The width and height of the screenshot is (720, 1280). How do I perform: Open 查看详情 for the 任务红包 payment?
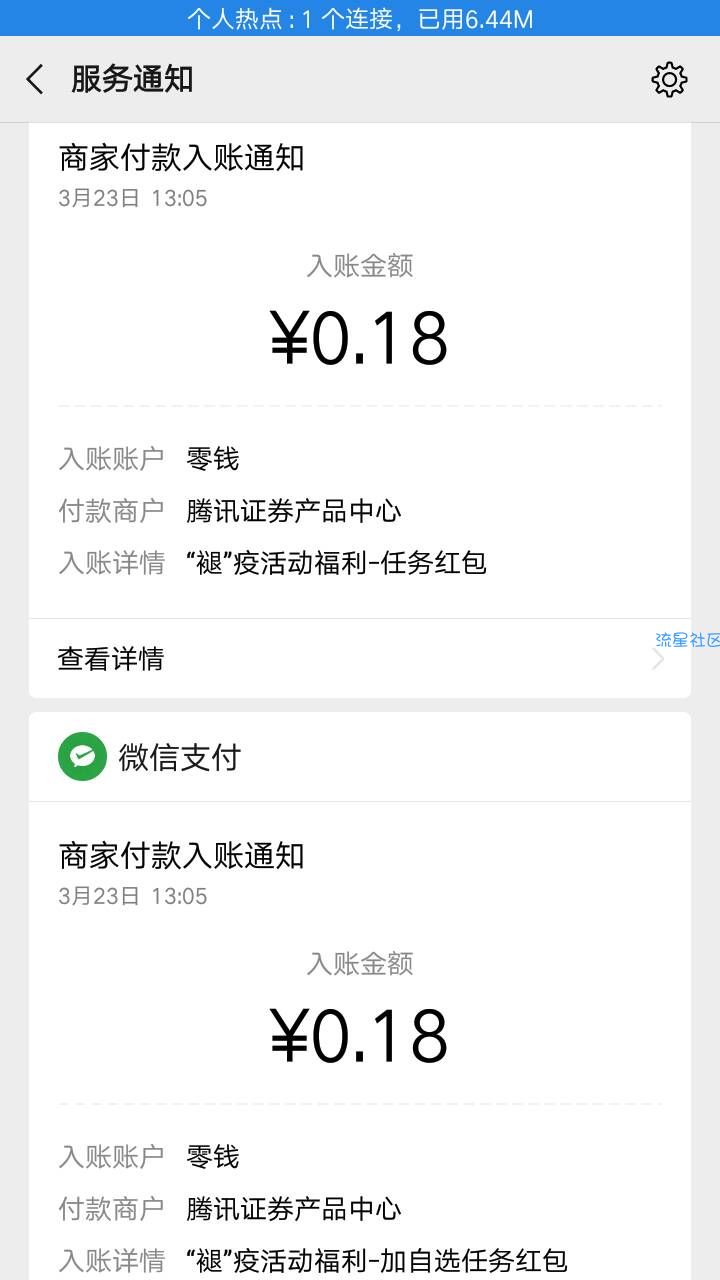(360, 658)
